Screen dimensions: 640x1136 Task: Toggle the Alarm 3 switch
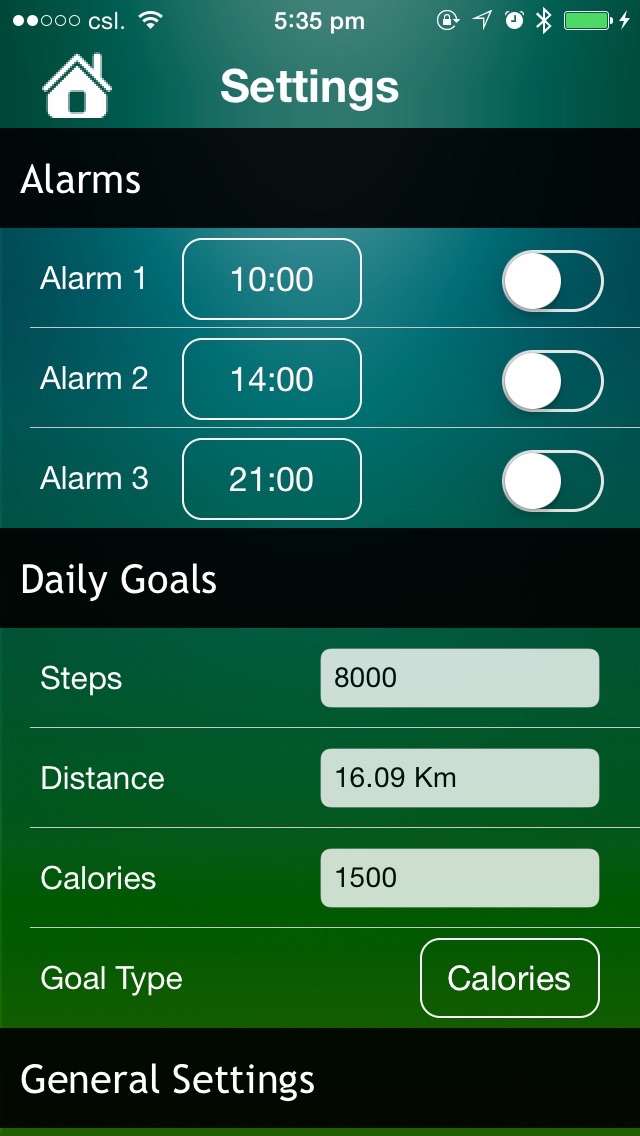pyautogui.click(x=552, y=481)
